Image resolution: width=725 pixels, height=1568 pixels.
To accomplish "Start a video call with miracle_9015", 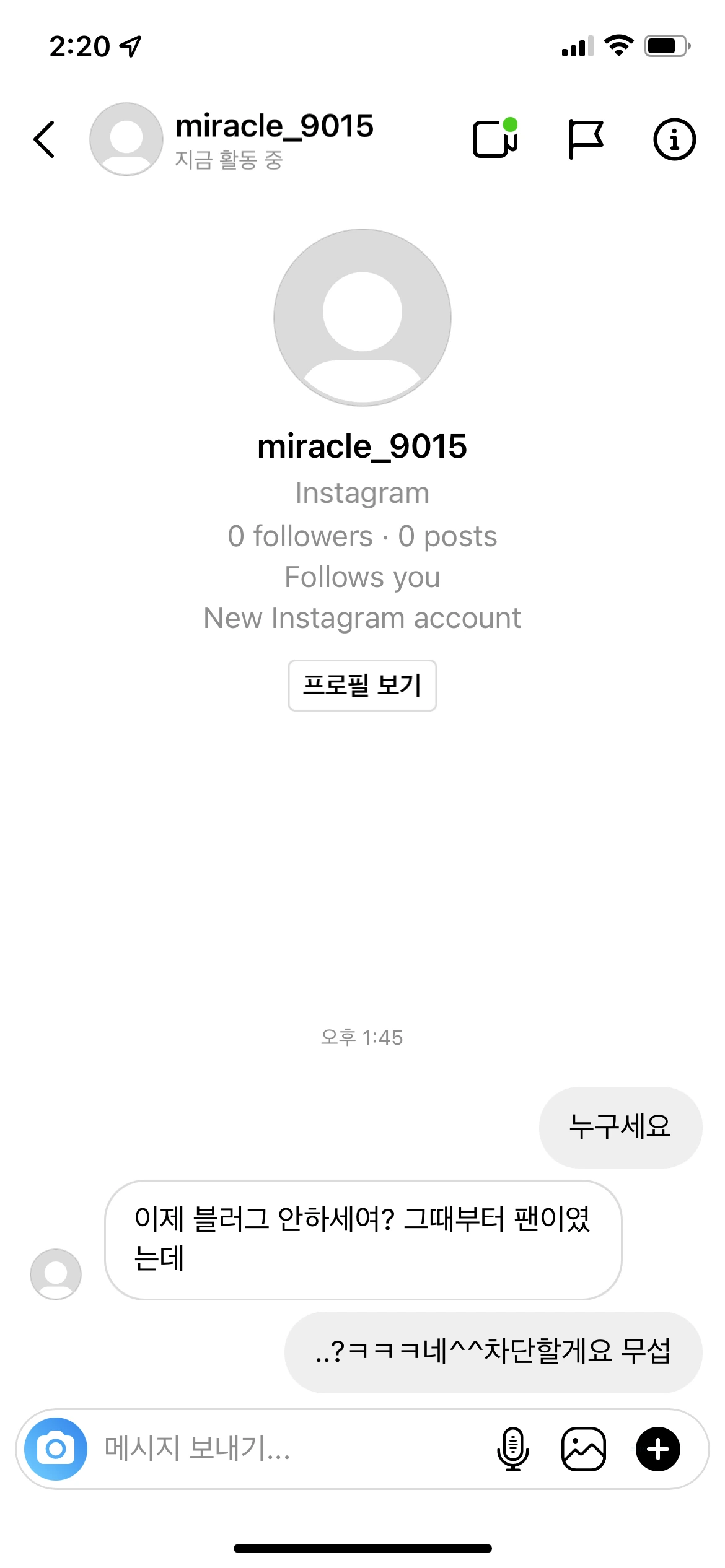I will coord(494,139).
